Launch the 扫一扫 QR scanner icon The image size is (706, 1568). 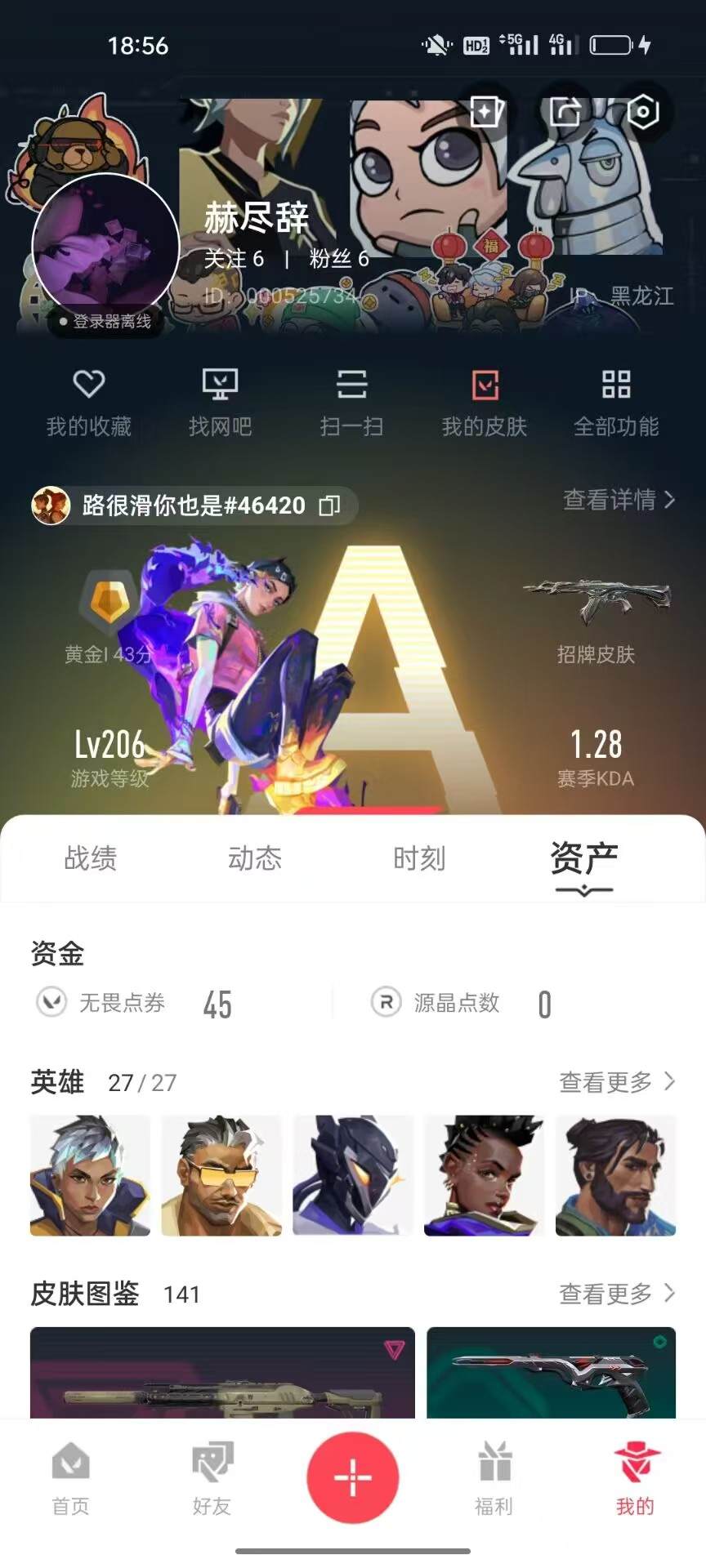click(x=353, y=400)
